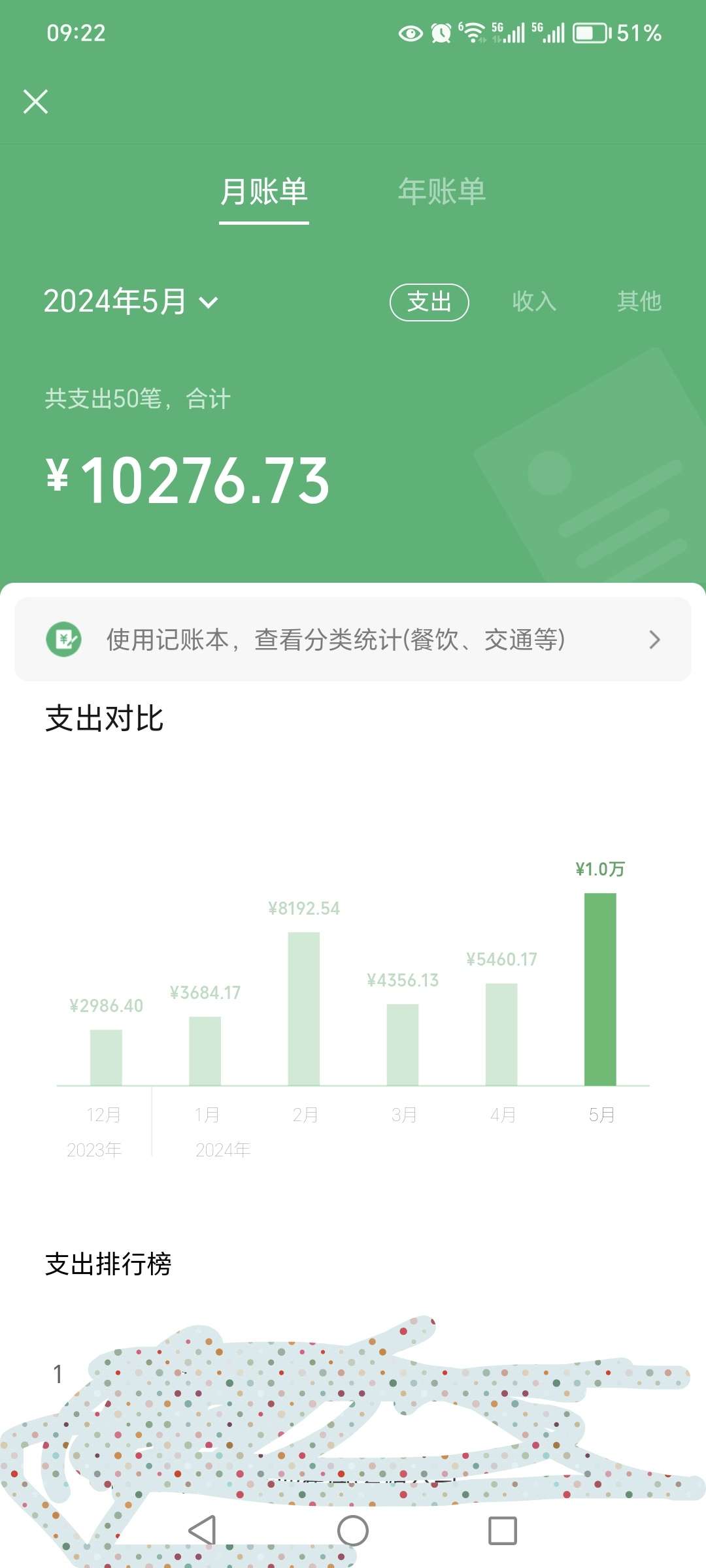Select the 2月 bar in the expense chart

(x=304, y=1008)
